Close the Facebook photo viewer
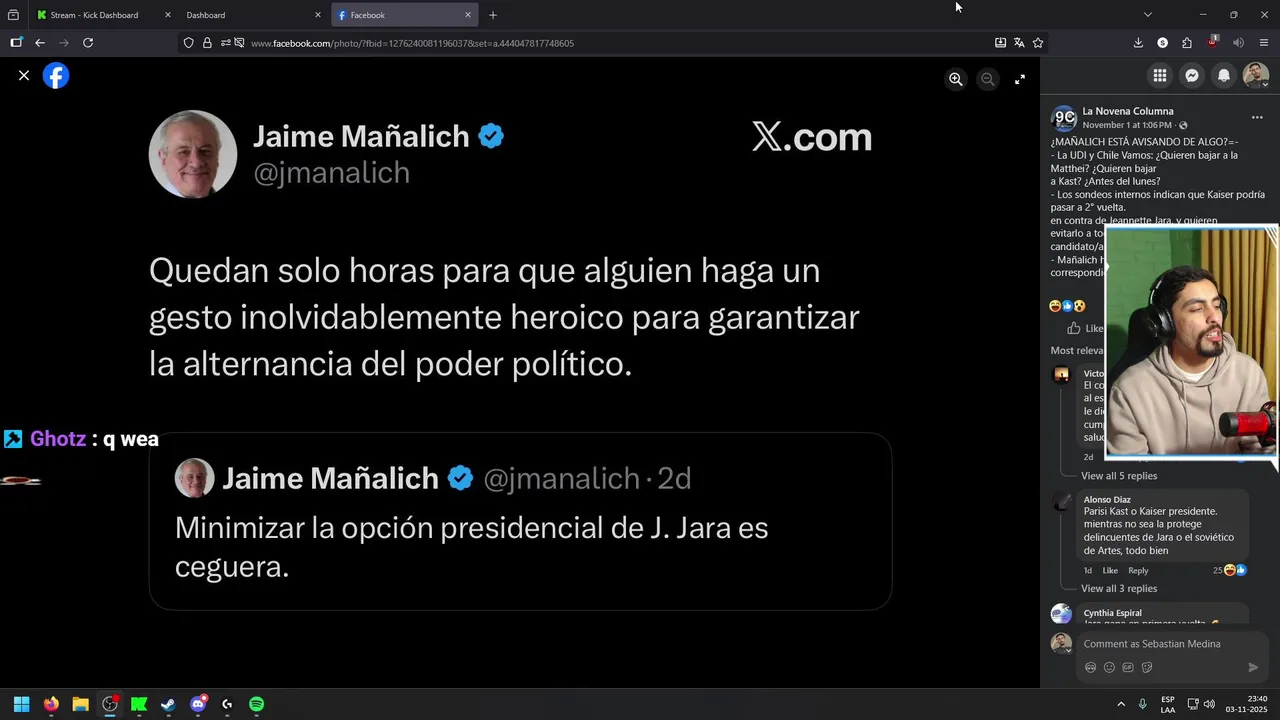The image size is (1280, 720). click(24, 76)
